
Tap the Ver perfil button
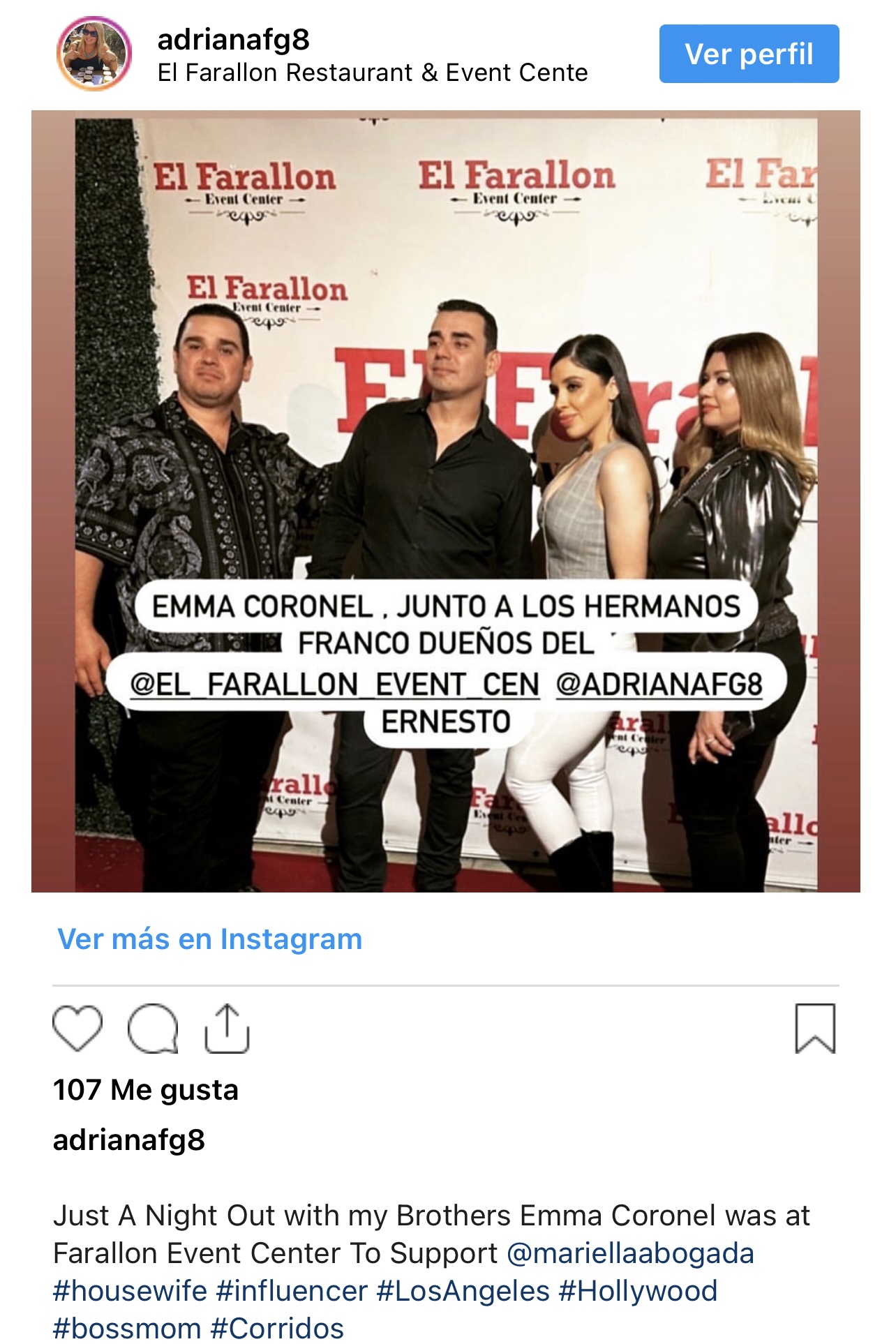click(749, 54)
